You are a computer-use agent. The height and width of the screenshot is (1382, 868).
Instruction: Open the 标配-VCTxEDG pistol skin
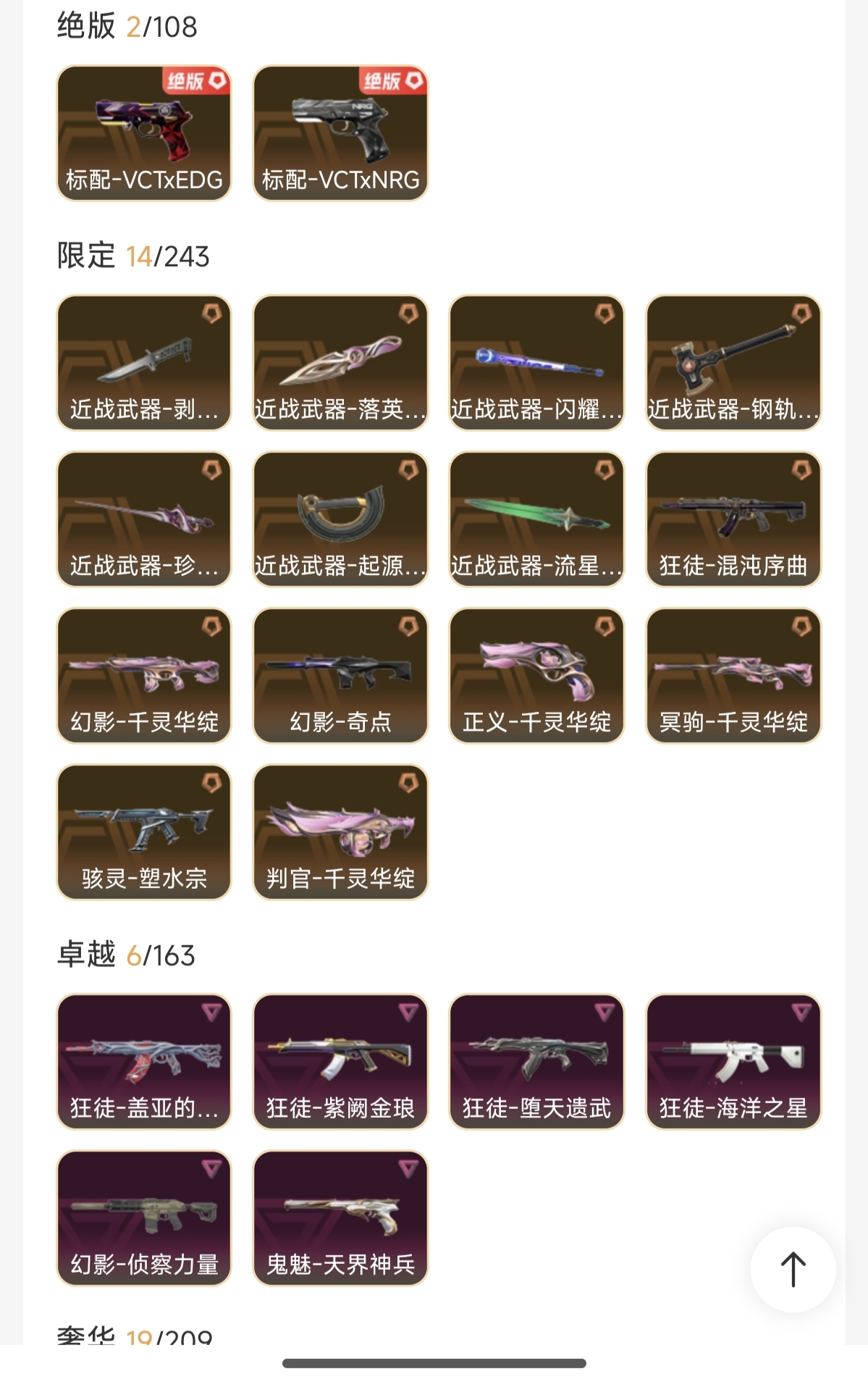click(x=144, y=133)
